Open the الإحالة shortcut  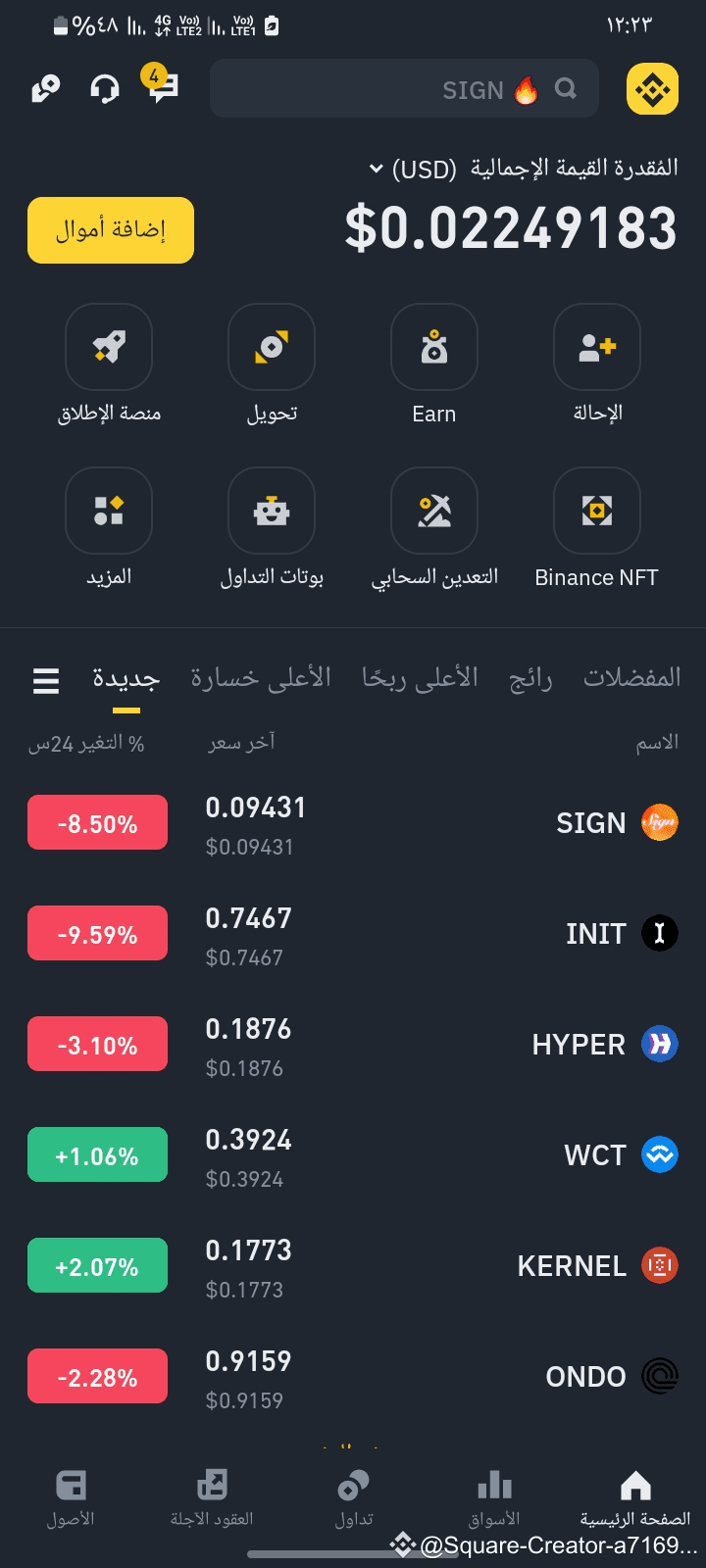tap(596, 347)
